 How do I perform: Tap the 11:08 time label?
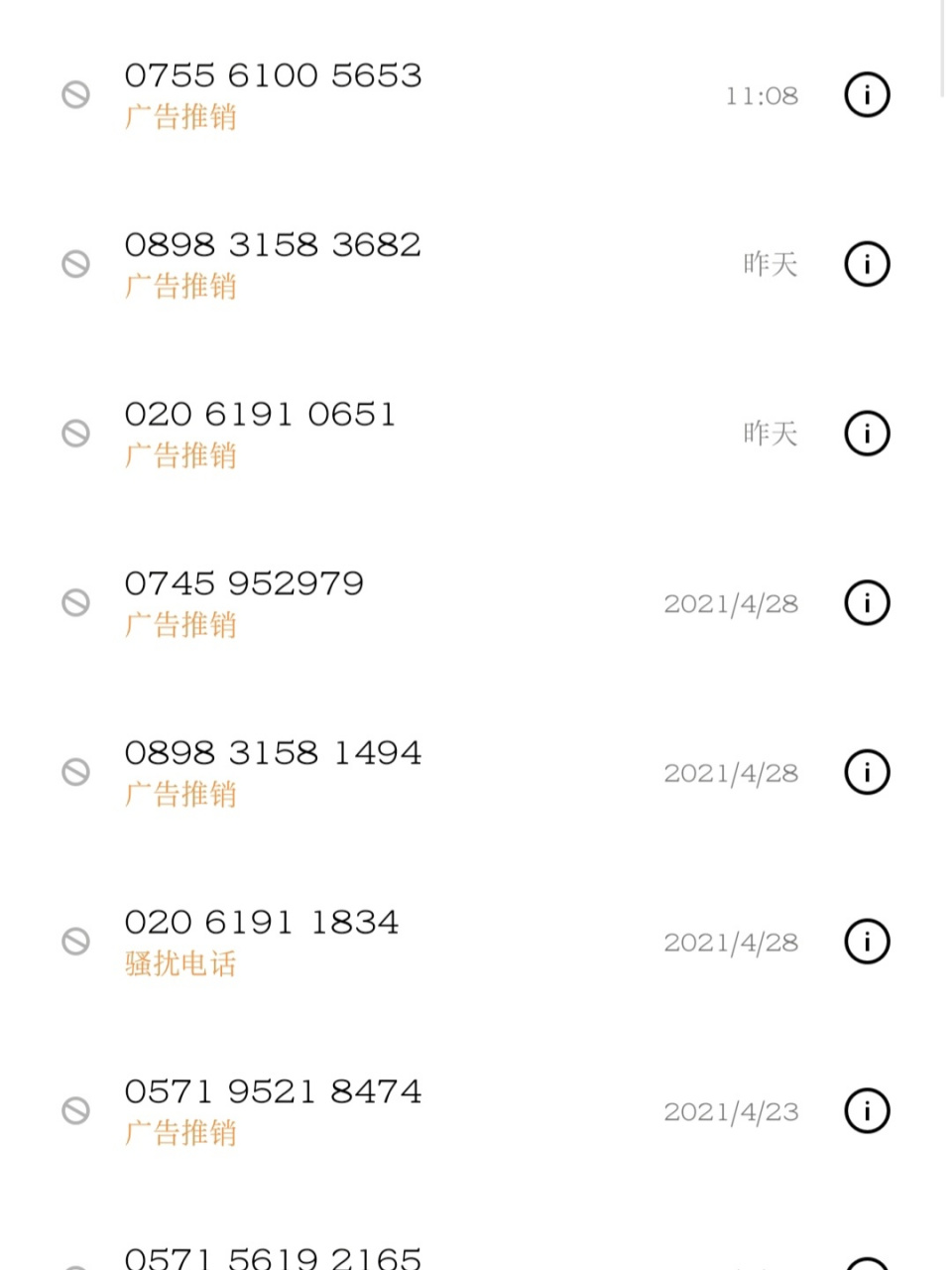click(x=762, y=95)
